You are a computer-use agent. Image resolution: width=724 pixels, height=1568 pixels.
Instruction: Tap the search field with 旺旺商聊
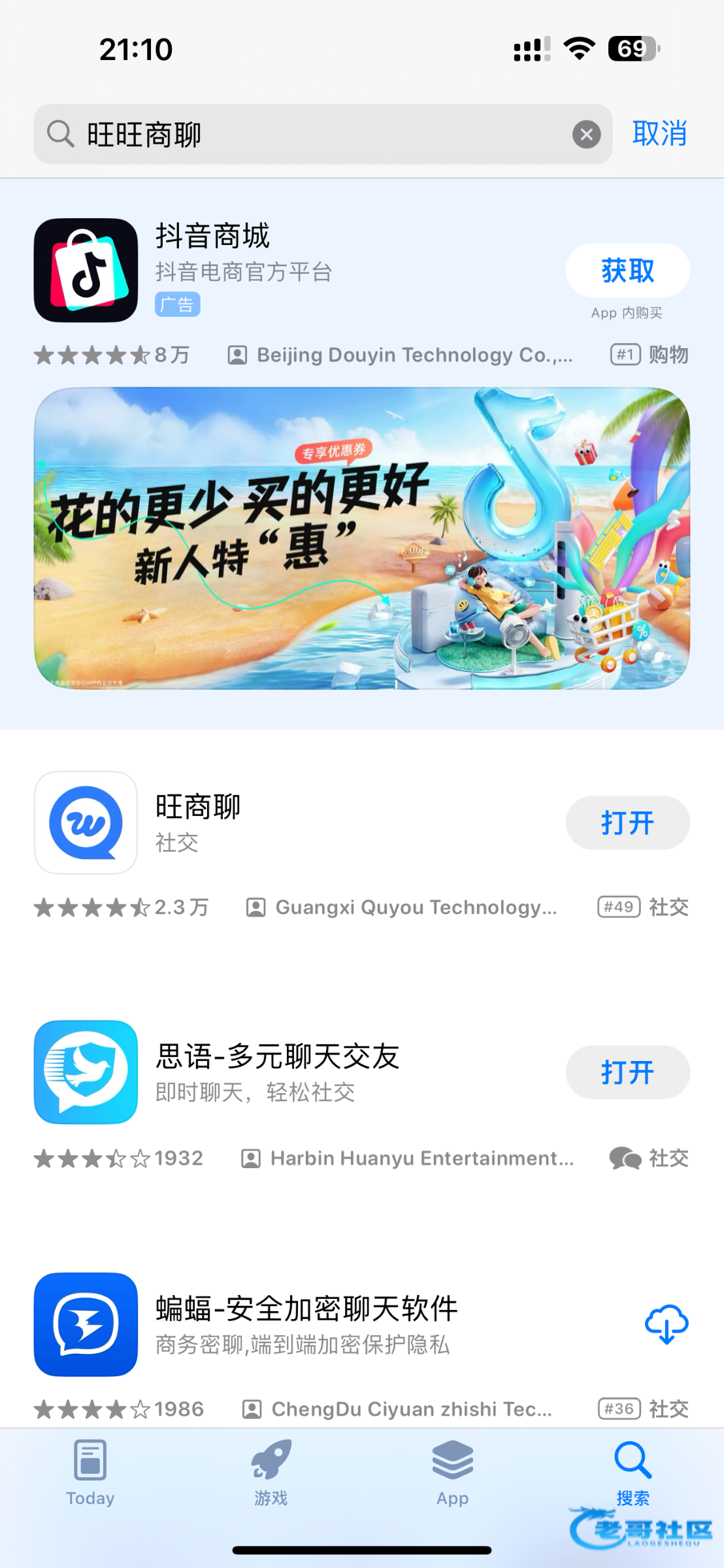coord(314,135)
